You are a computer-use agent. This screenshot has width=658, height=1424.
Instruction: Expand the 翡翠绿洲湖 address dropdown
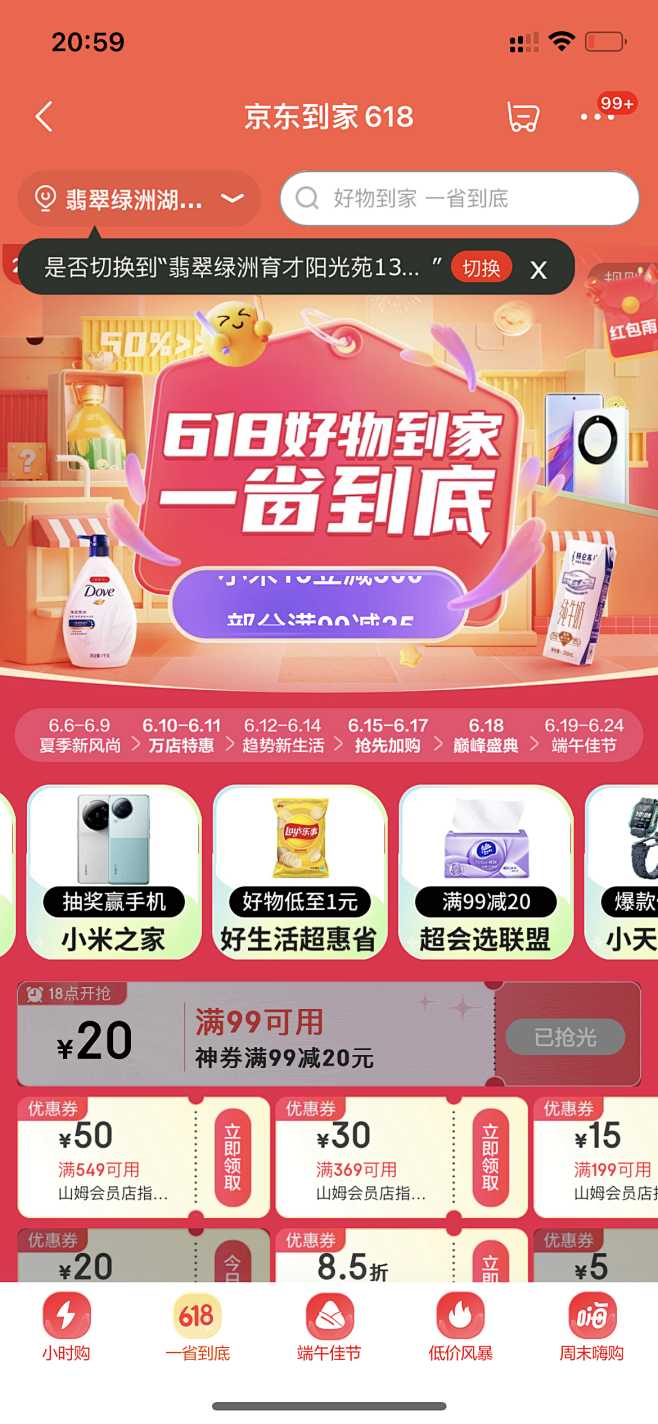click(139, 199)
